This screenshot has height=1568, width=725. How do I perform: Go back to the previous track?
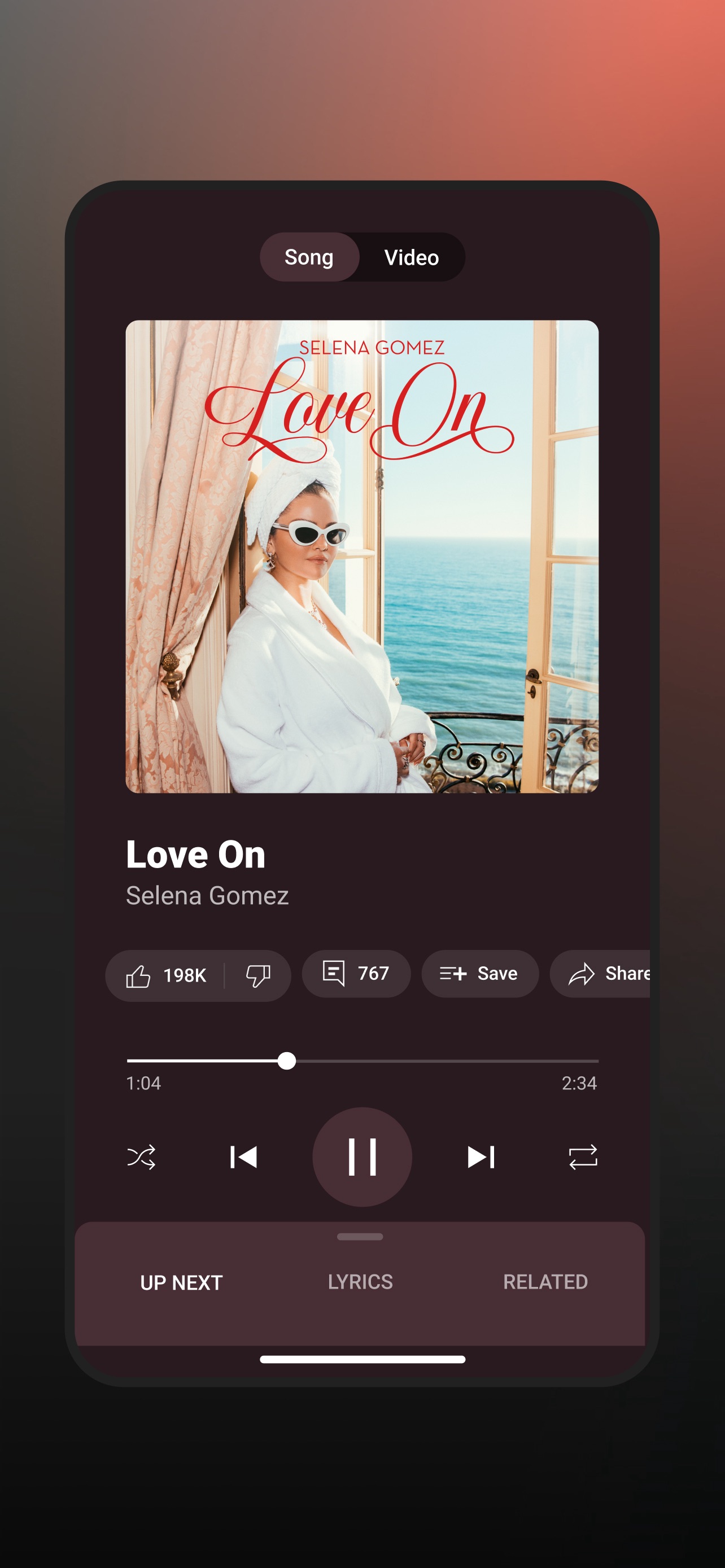(243, 1157)
